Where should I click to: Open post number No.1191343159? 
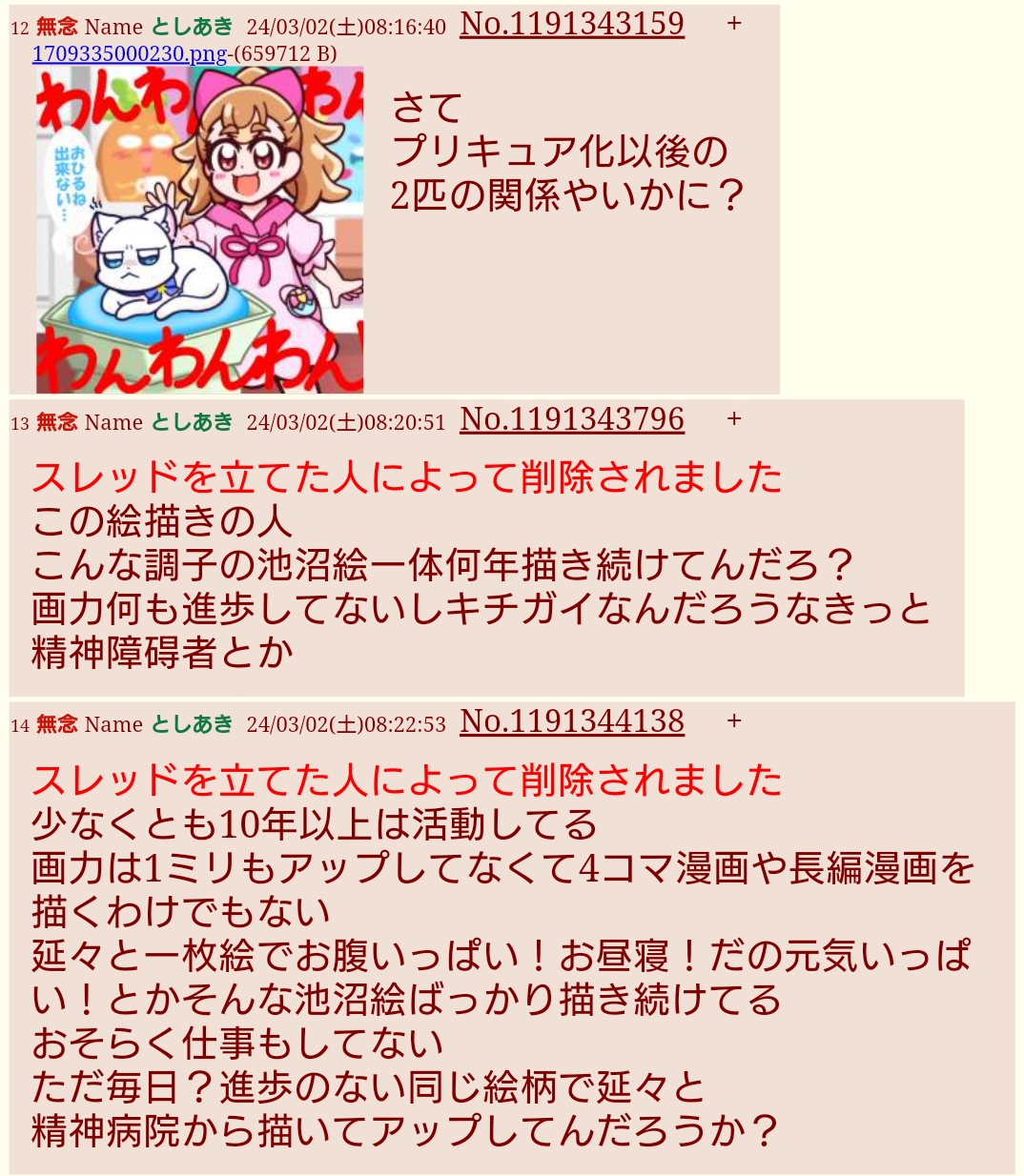[x=571, y=24]
